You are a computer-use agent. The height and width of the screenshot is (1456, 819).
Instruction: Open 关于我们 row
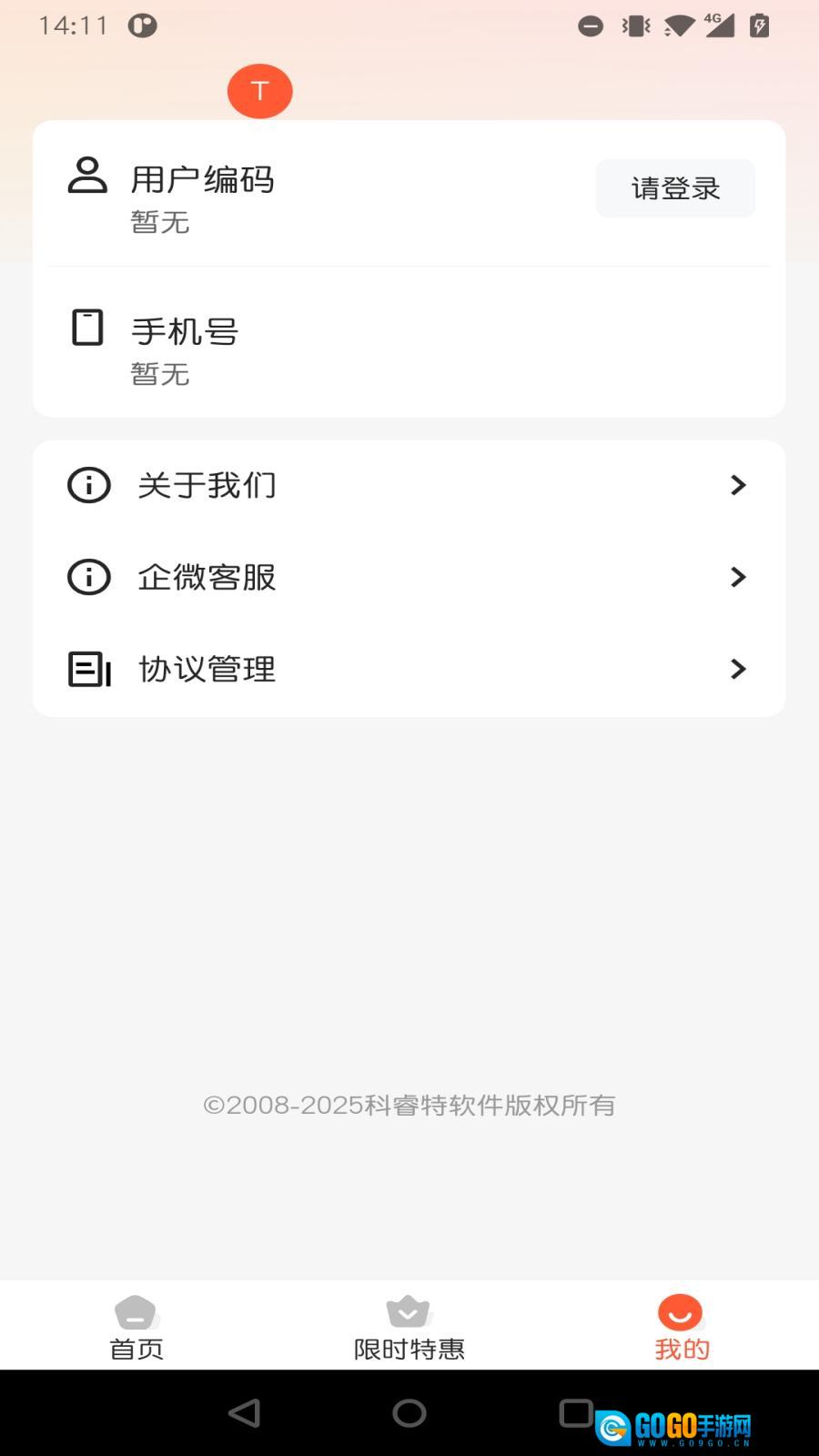[409, 485]
